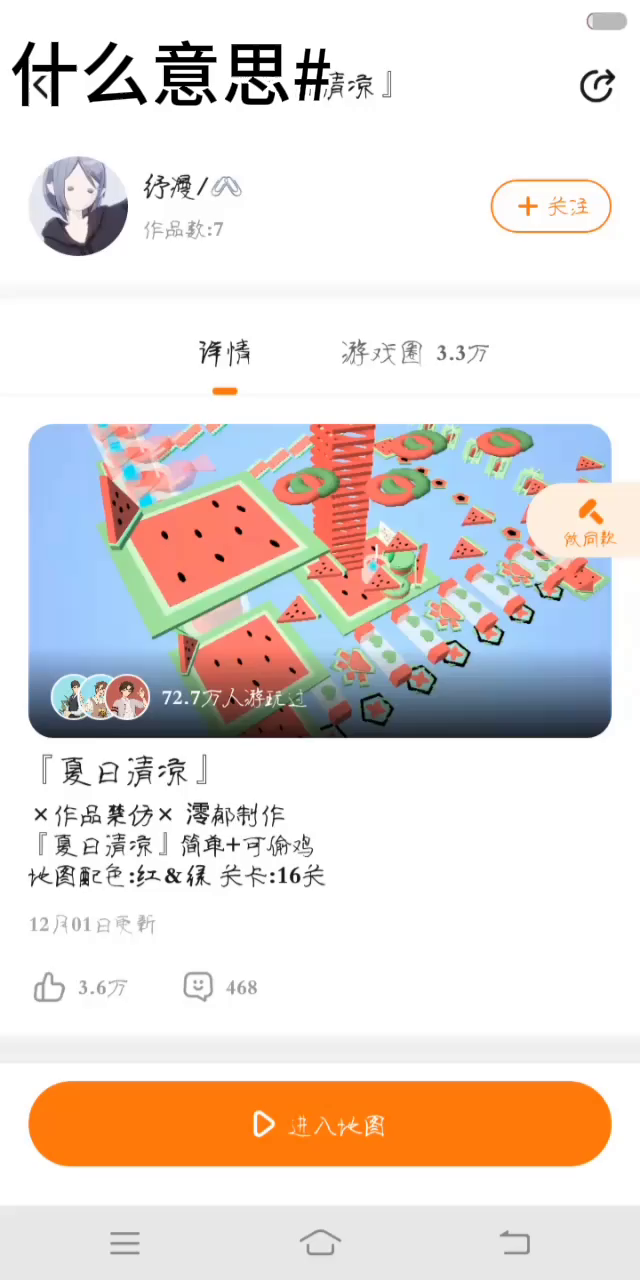Follow the creator with 关注 button
Screen dimensions: 640x1280
click(550, 206)
